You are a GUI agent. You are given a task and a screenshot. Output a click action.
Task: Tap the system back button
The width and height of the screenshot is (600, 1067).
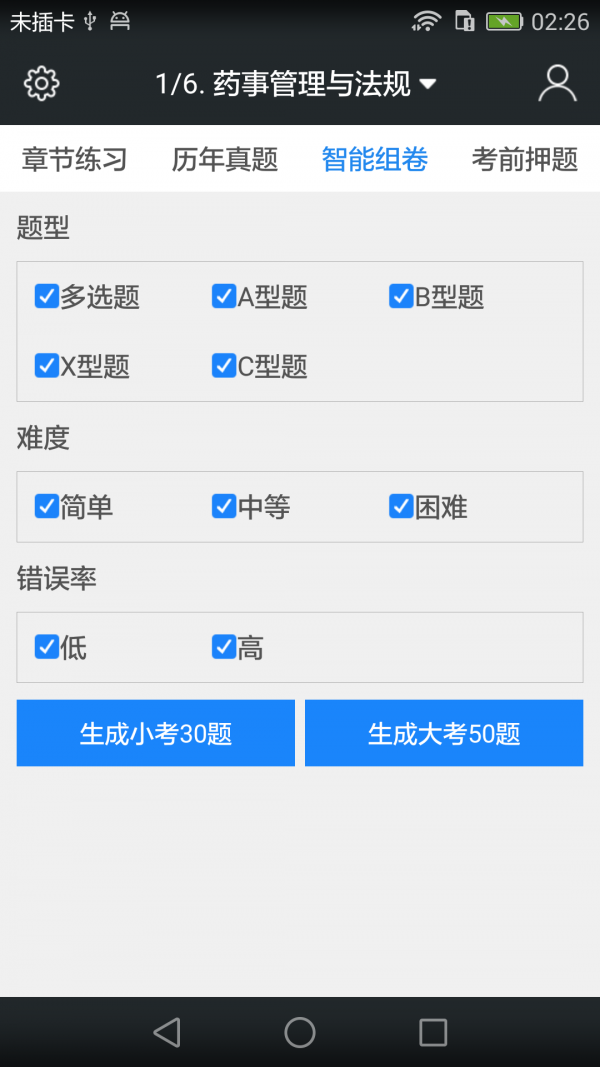(x=167, y=1032)
